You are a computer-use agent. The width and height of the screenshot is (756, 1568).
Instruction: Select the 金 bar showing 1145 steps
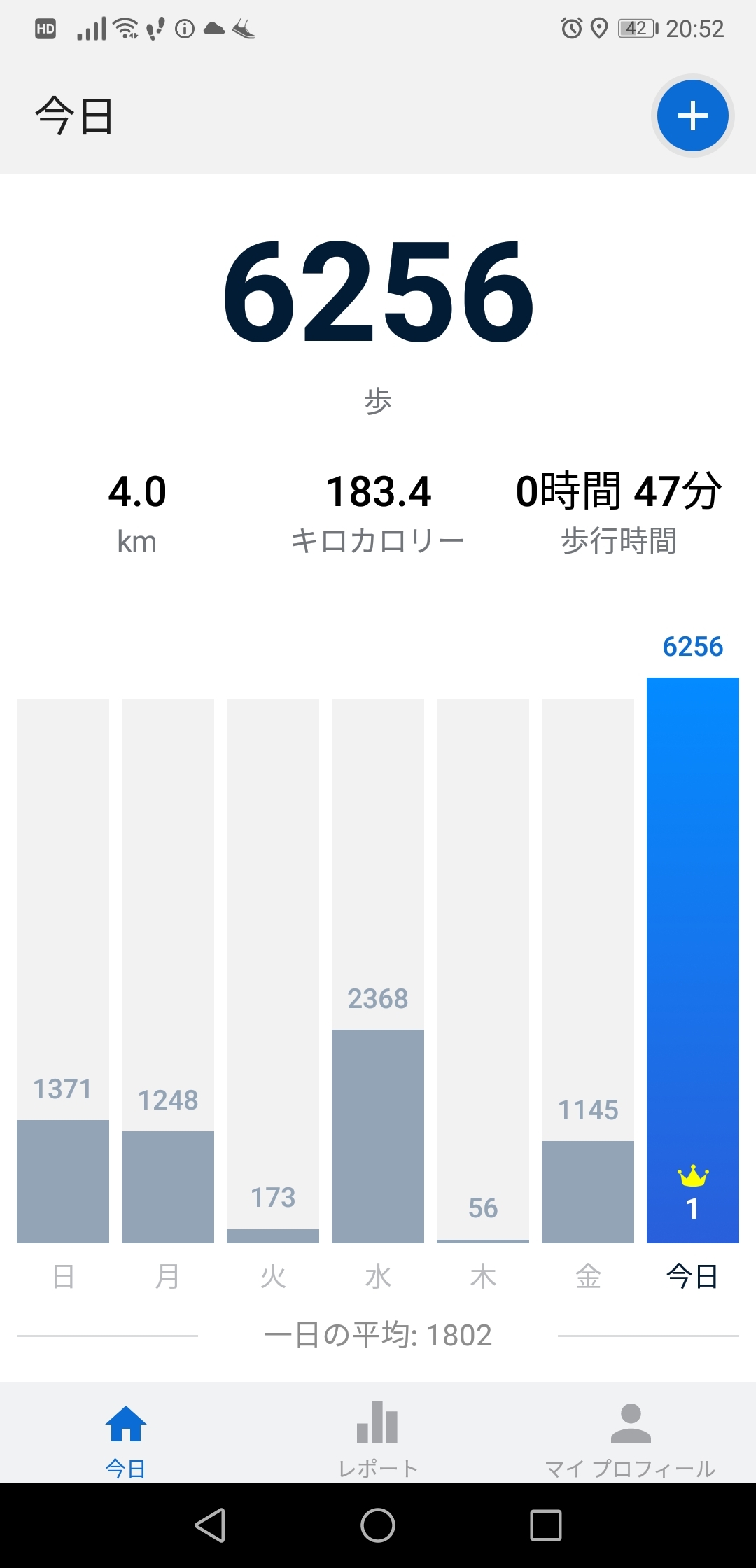click(588, 1191)
